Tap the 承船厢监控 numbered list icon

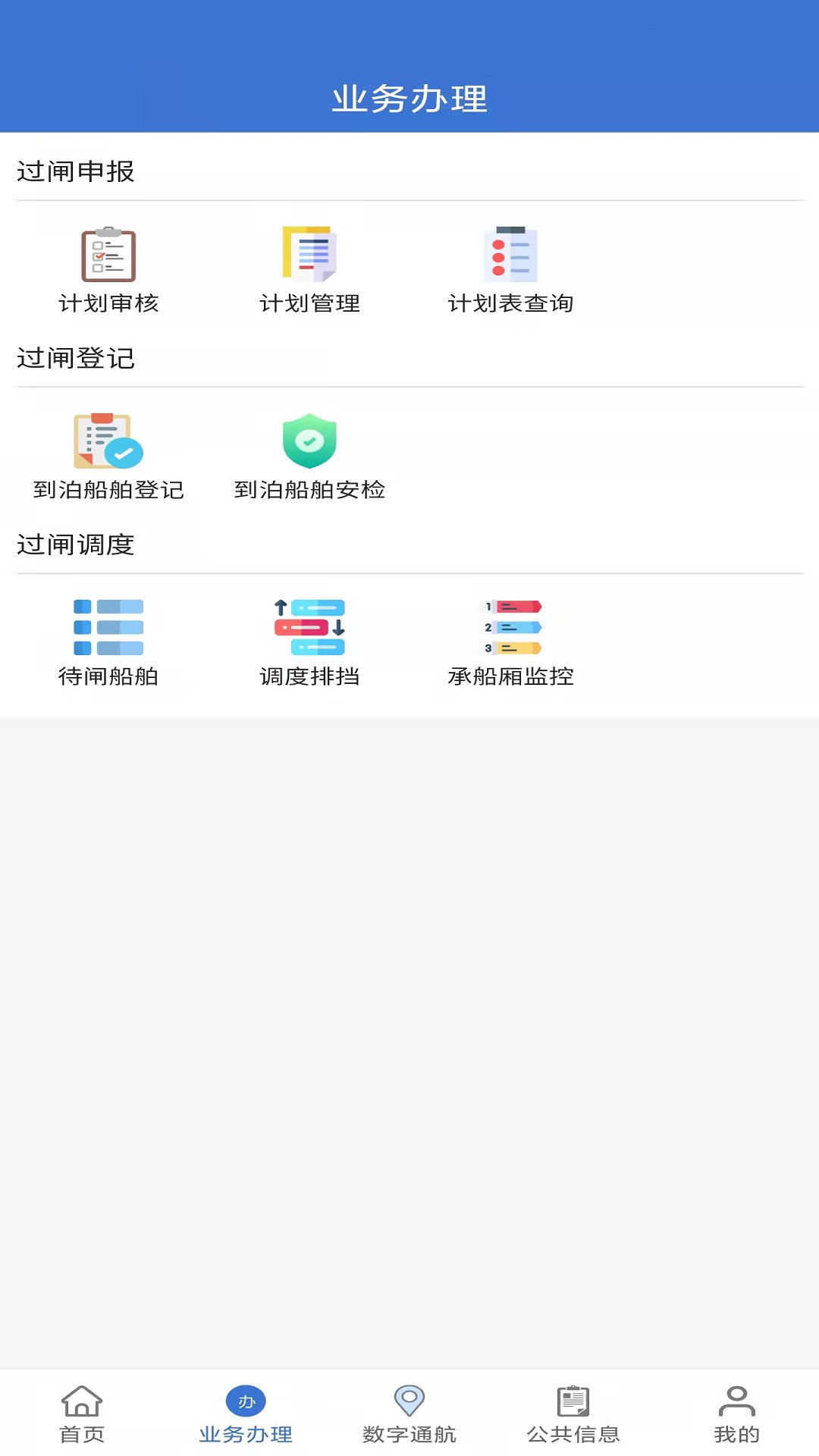pos(510,627)
